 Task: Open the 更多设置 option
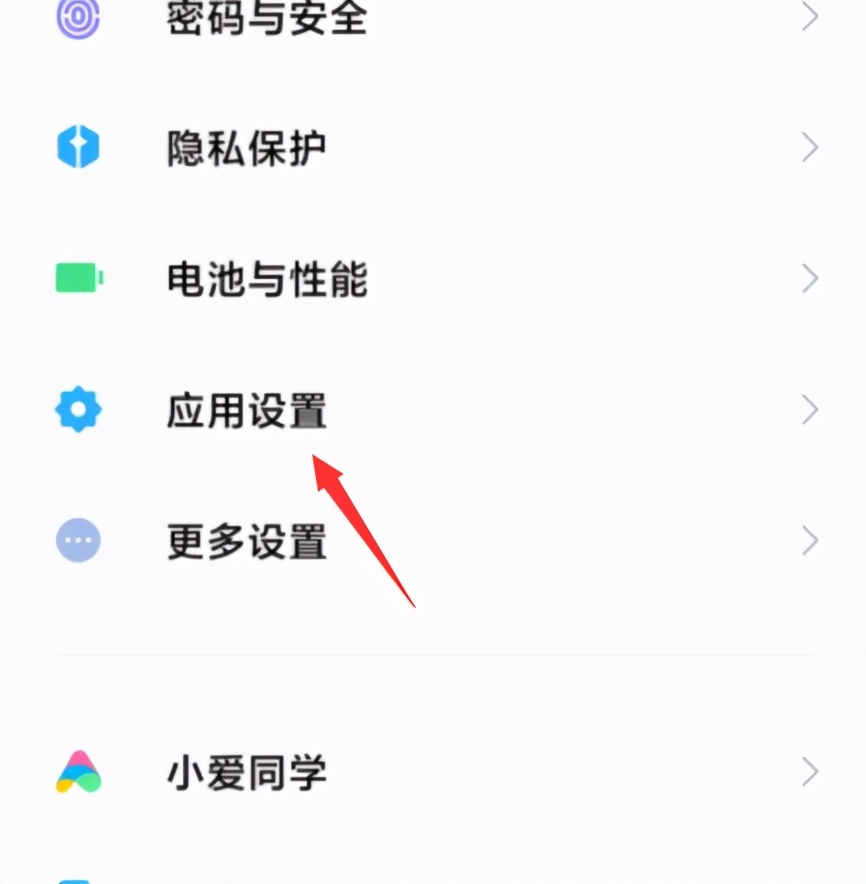click(246, 541)
